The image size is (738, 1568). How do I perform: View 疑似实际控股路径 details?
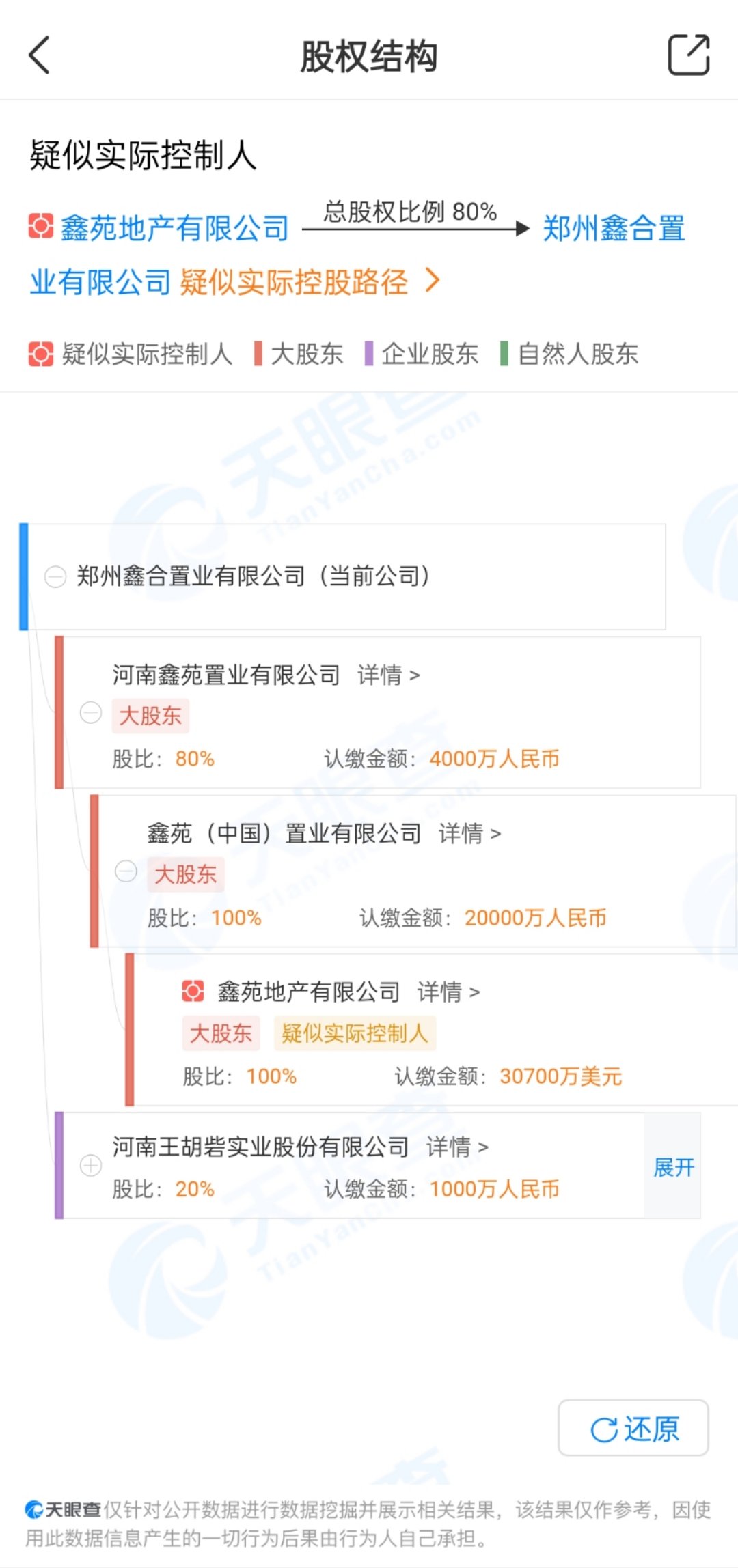point(310,281)
